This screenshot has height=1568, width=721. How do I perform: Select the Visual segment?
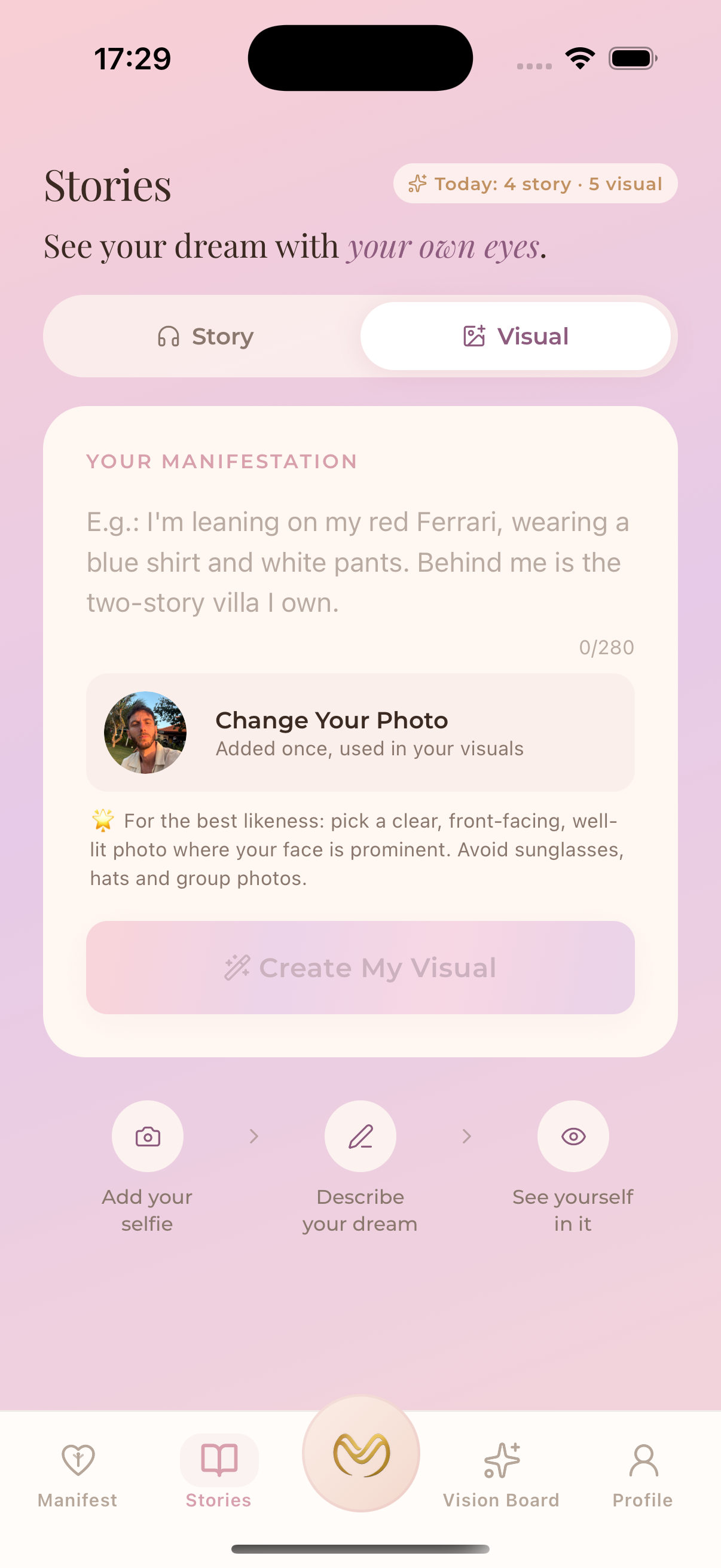tap(515, 336)
